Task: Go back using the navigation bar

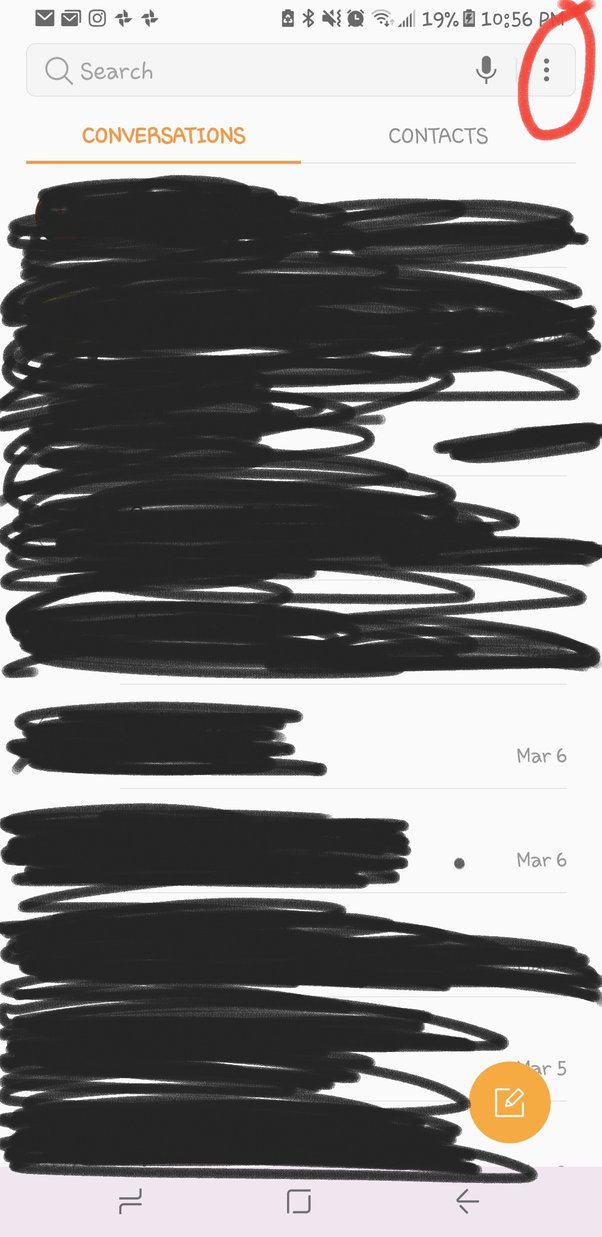Action: point(467,1202)
